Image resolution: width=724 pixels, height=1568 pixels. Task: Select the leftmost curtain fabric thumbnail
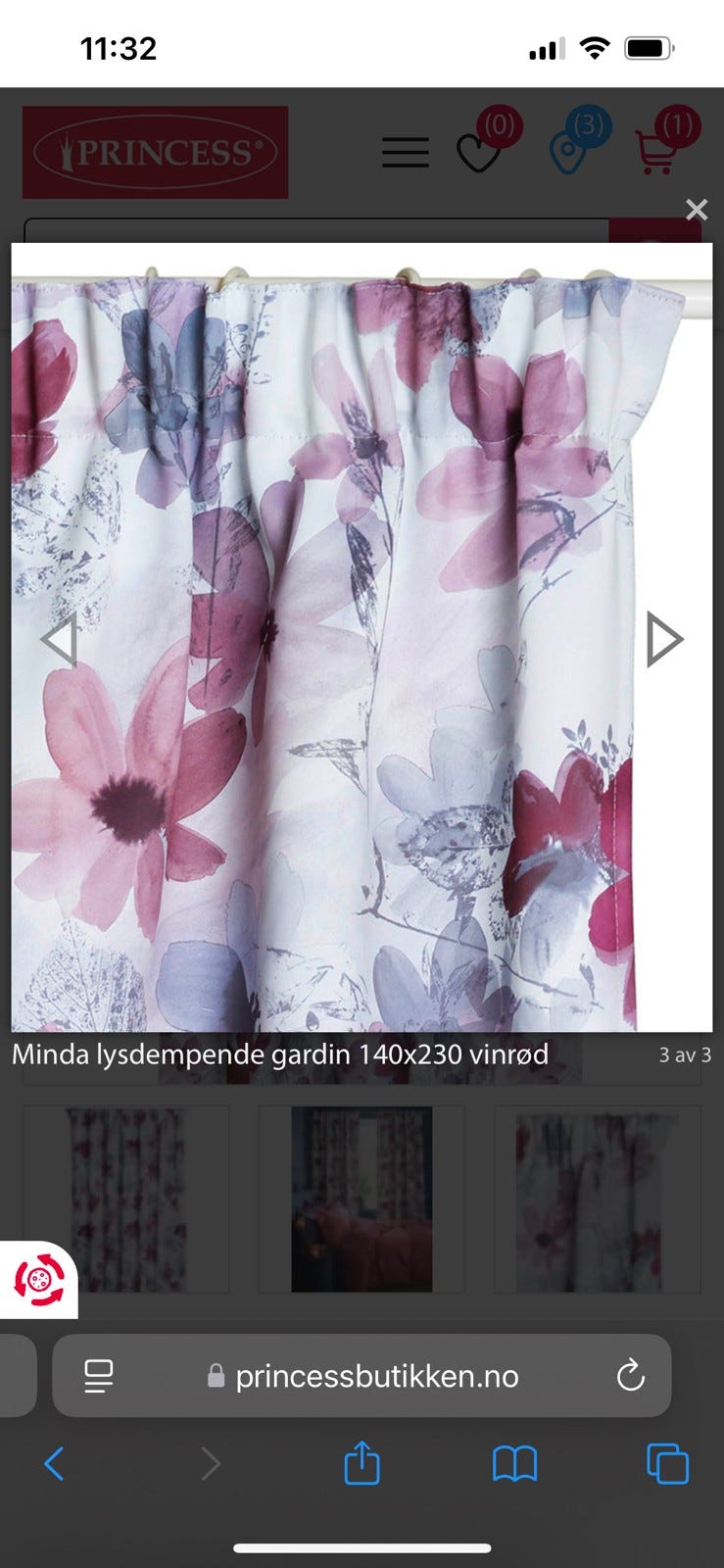[x=125, y=1199]
